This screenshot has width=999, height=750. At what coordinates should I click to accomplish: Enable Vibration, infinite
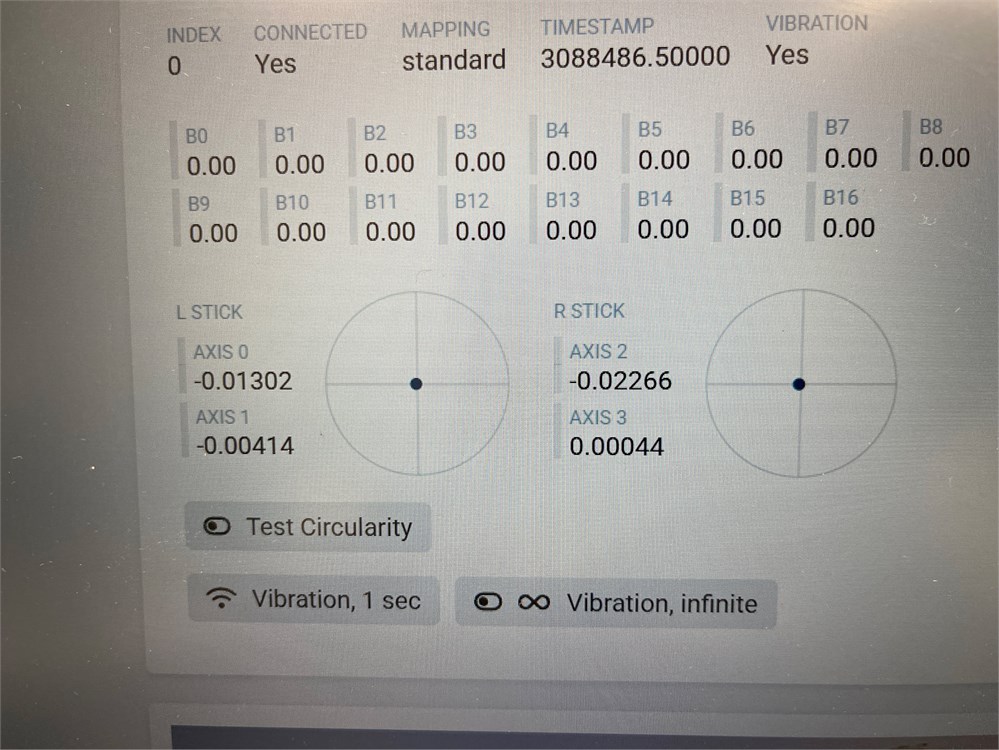pos(615,603)
